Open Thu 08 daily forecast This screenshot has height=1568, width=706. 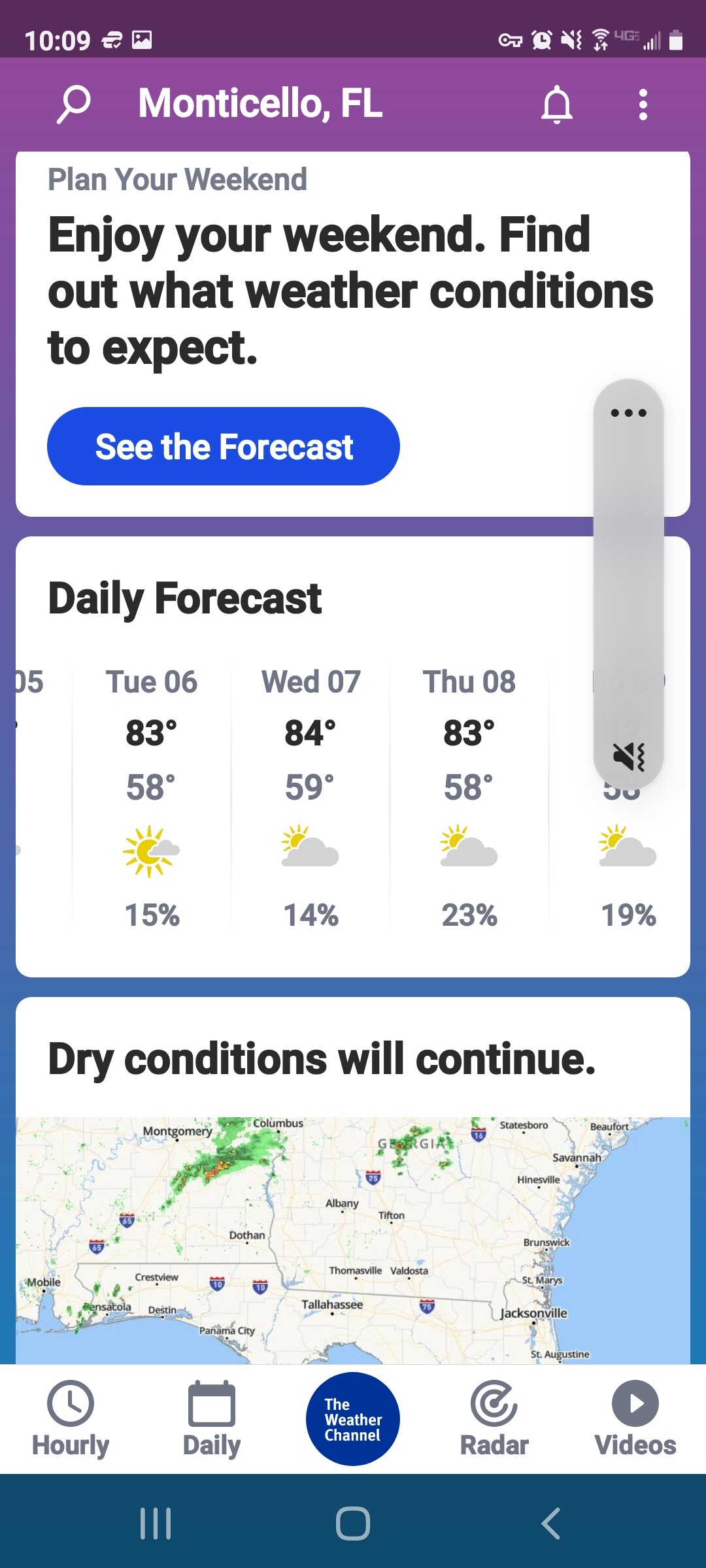tap(469, 797)
